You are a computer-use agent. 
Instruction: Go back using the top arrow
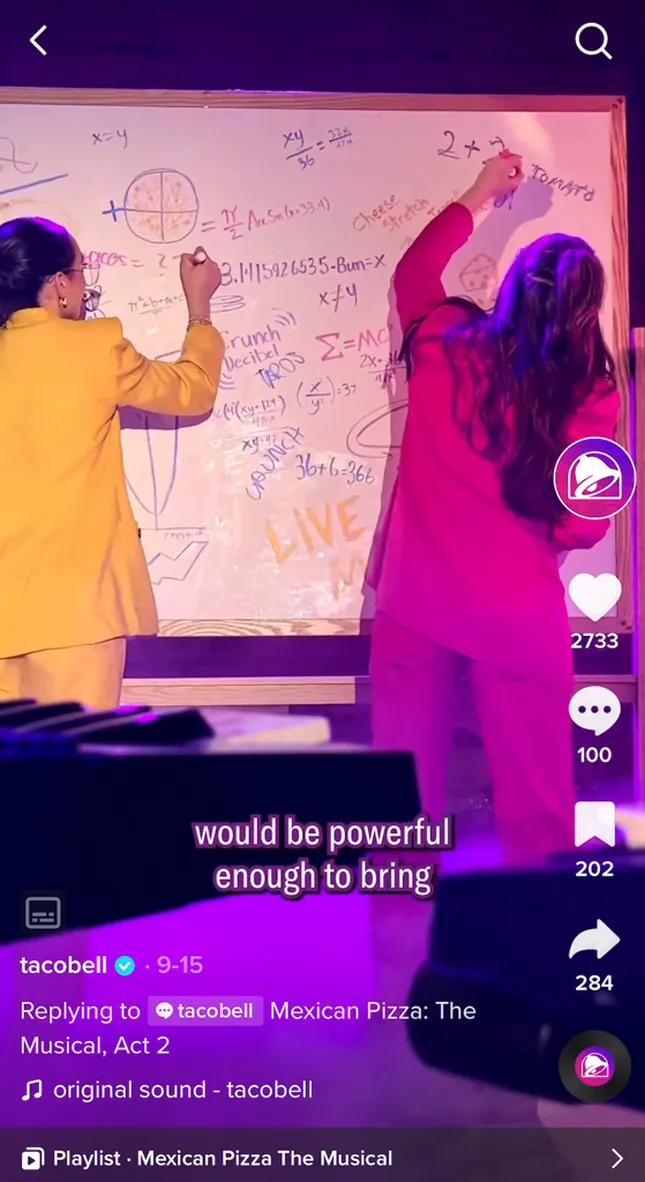[38, 41]
